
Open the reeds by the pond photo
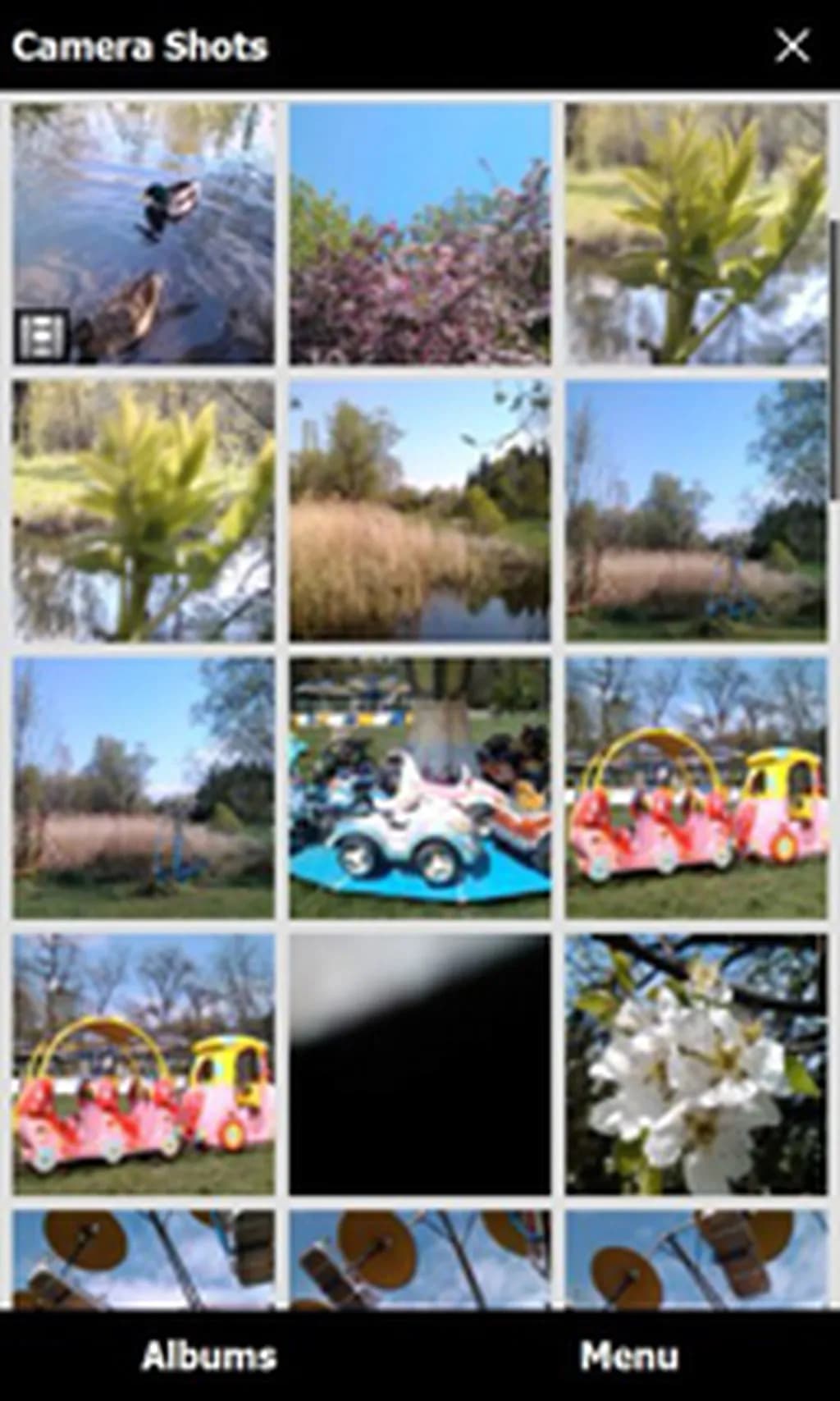click(x=420, y=510)
